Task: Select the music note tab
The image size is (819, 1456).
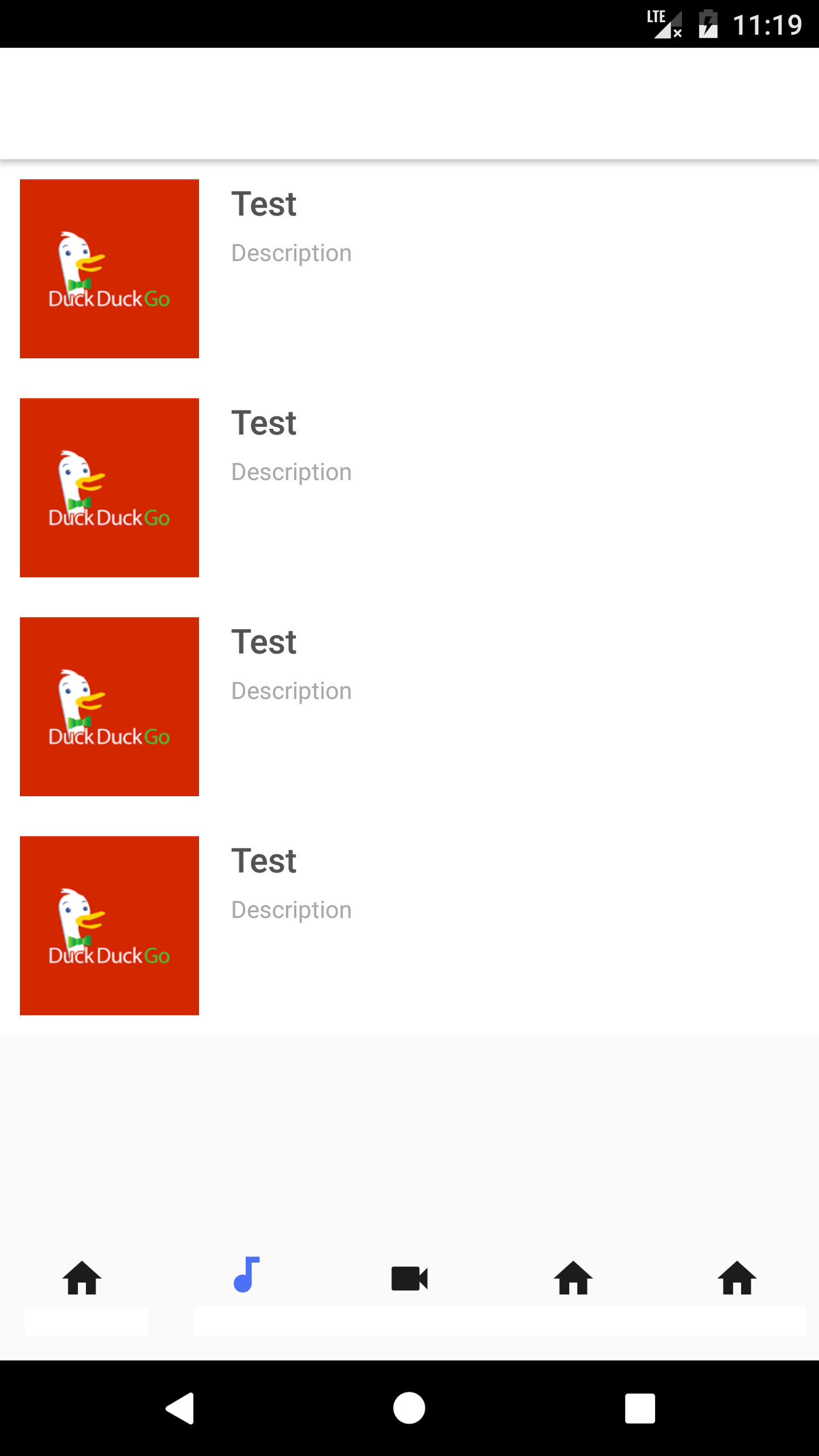Action: pyautogui.click(x=246, y=1277)
